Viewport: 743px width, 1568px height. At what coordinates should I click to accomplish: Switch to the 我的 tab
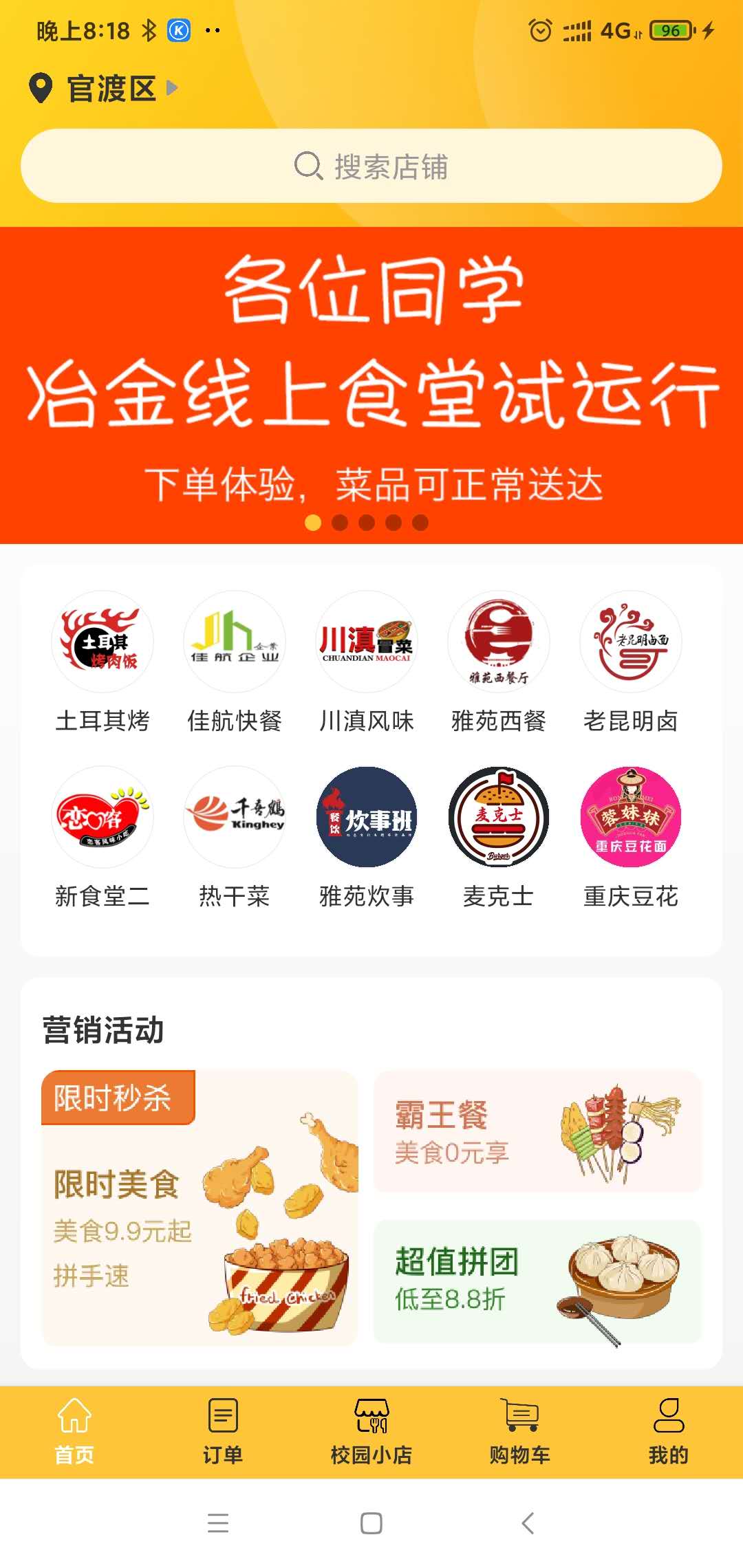[668, 1432]
